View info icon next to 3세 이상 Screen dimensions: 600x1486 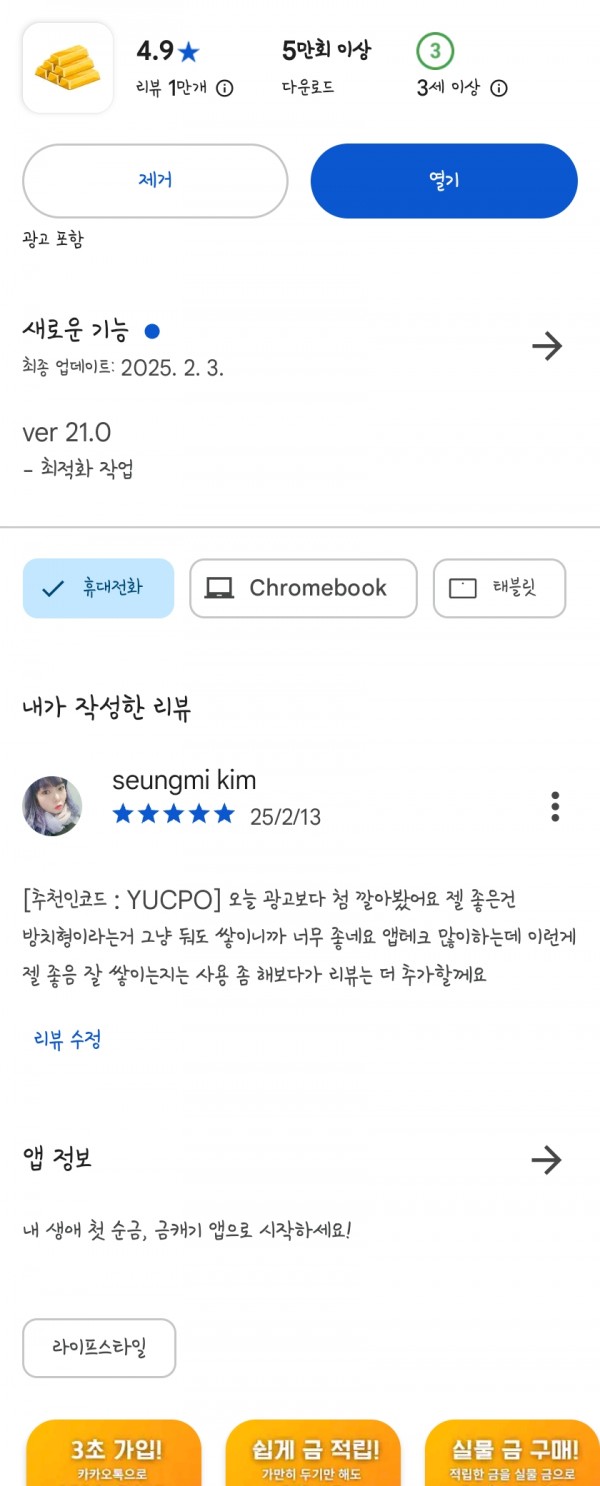(499, 88)
